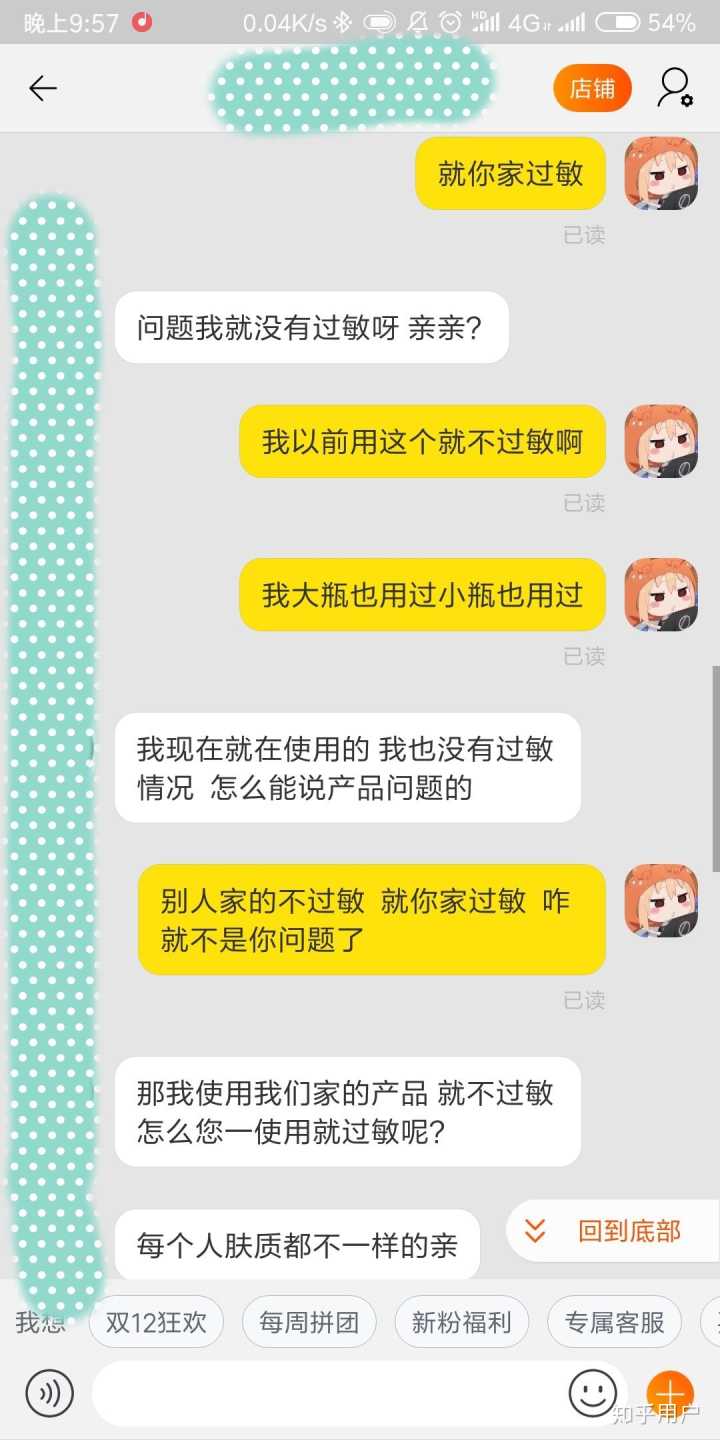This screenshot has width=720, height=1440.
Task: Focus the message text field
Action: 330,1392
